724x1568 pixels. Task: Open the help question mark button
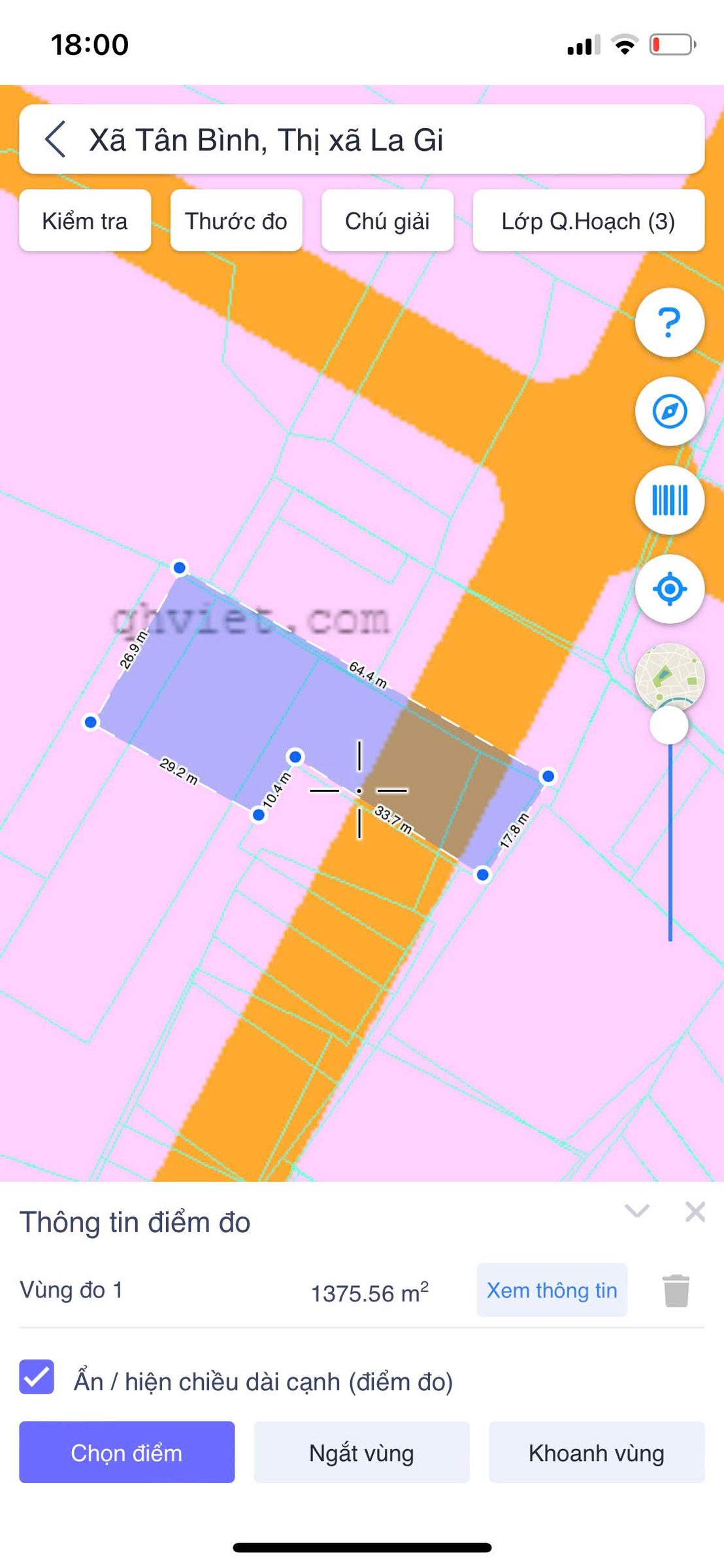coord(670,323)
